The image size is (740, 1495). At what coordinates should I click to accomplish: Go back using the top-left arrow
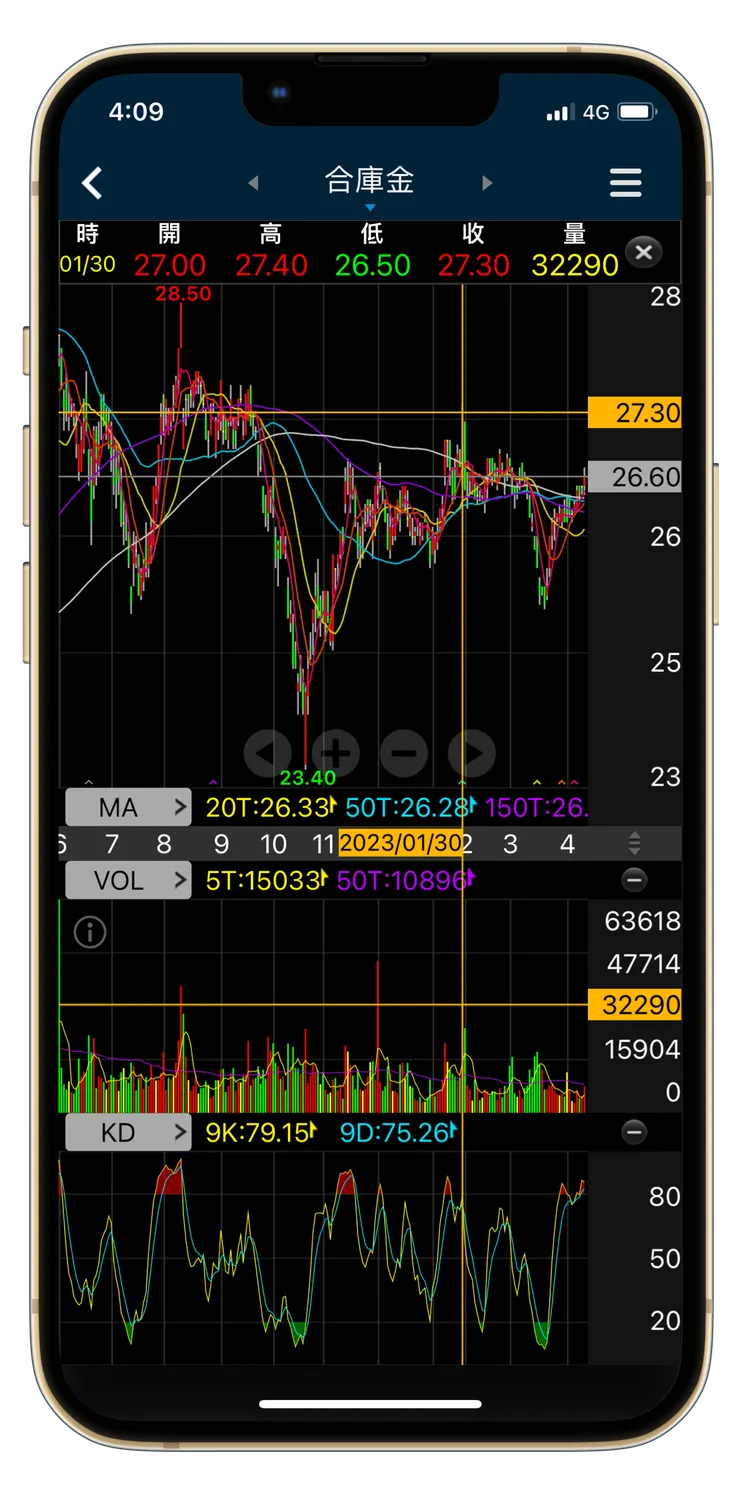(93, 183)
